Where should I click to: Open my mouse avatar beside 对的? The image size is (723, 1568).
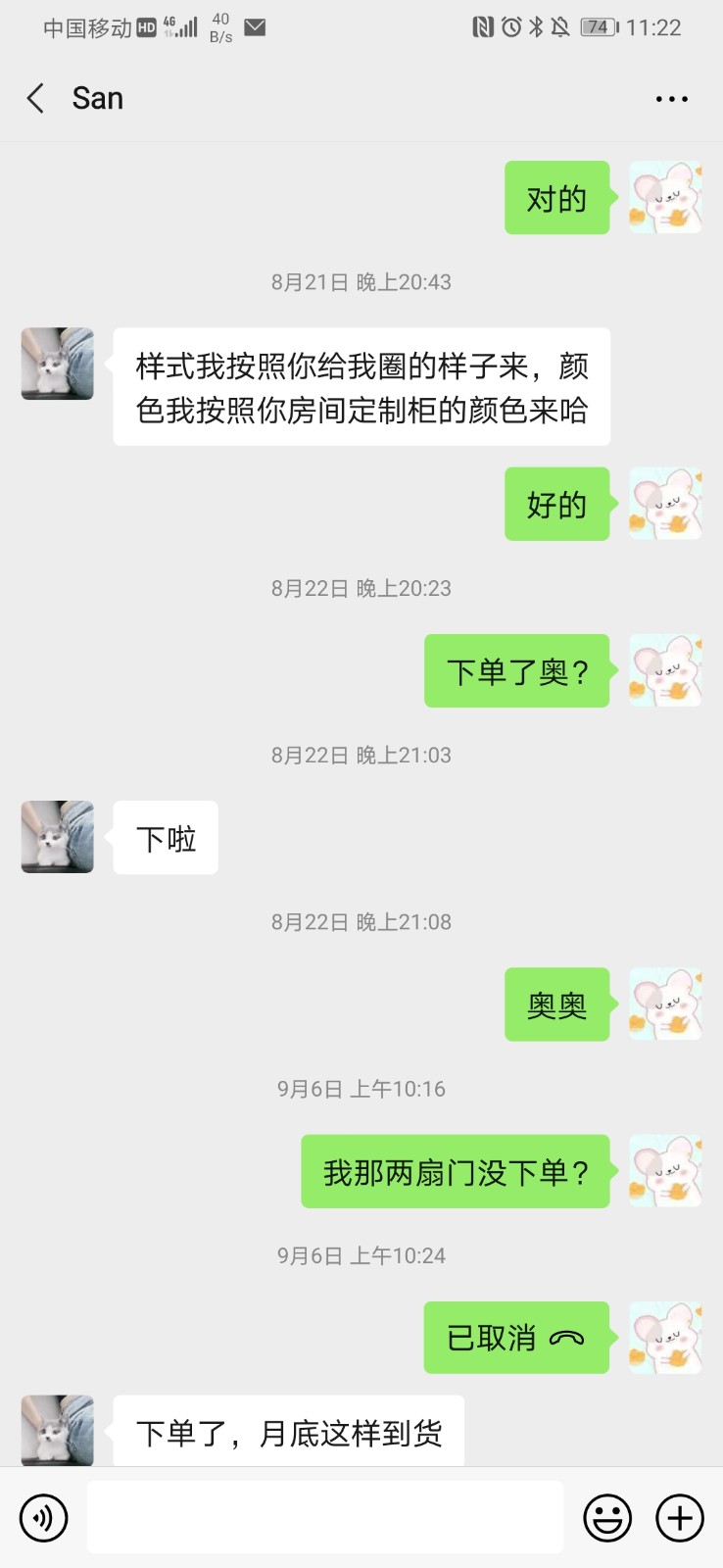point(665,198)
